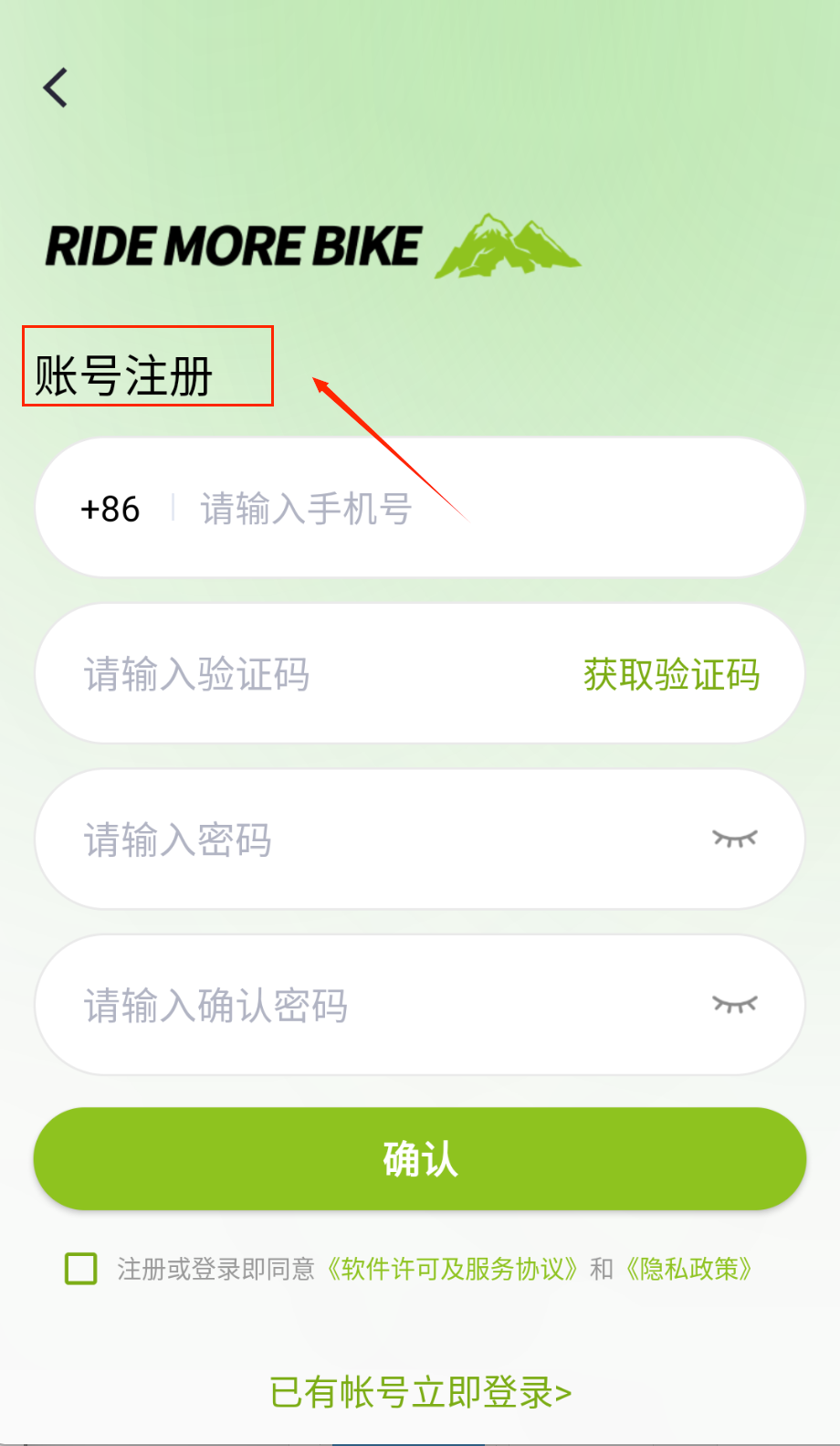
Task: Submit registration with the 确认 button
Action: pyautogui.click(x=420, y=1159)
